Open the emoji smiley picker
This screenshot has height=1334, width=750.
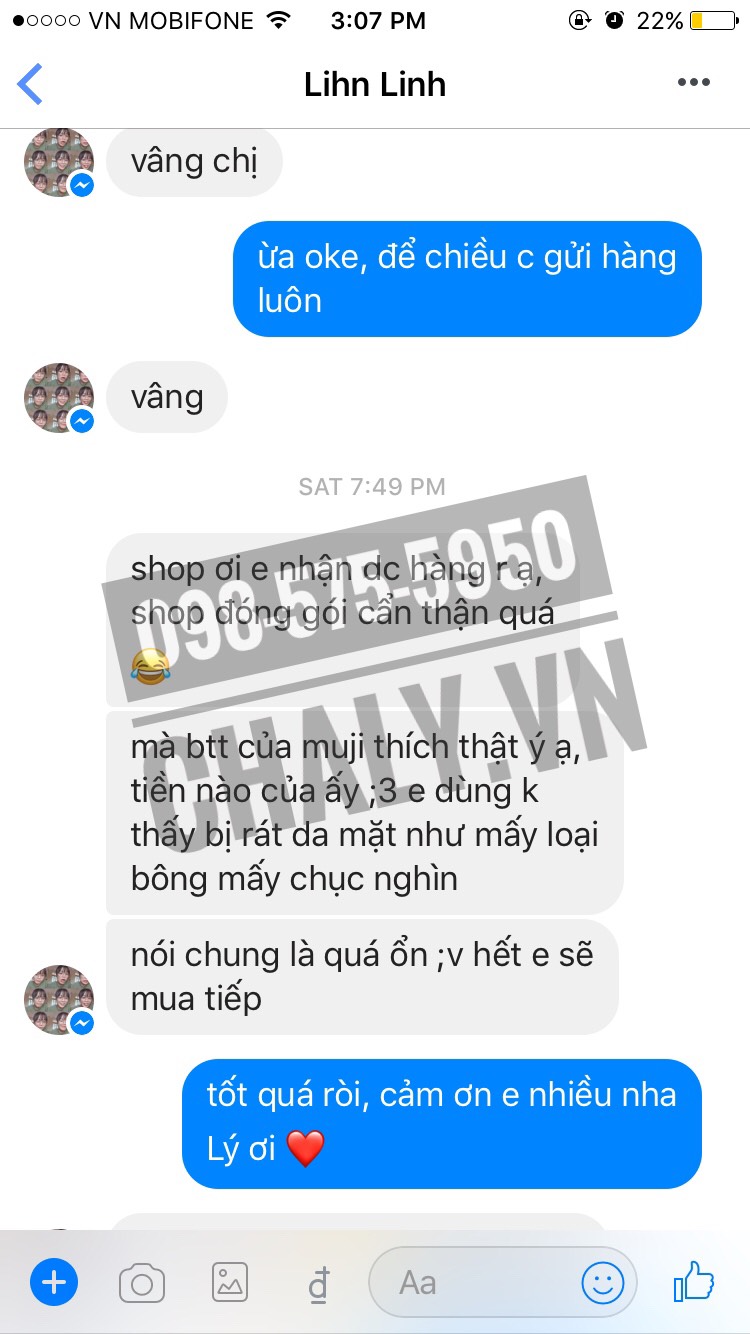(x=602, y=1283)
